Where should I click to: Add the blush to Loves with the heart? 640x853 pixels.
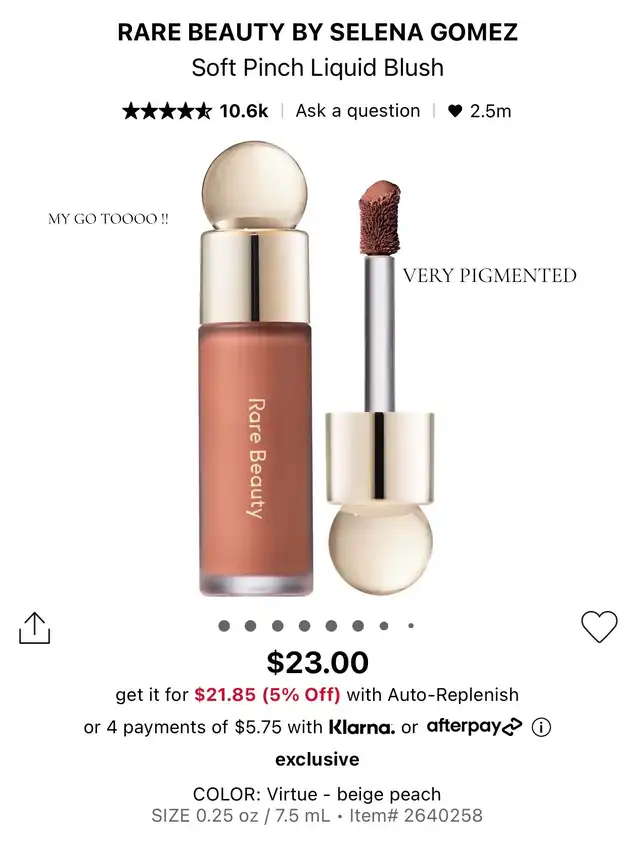tap(599, 627)
